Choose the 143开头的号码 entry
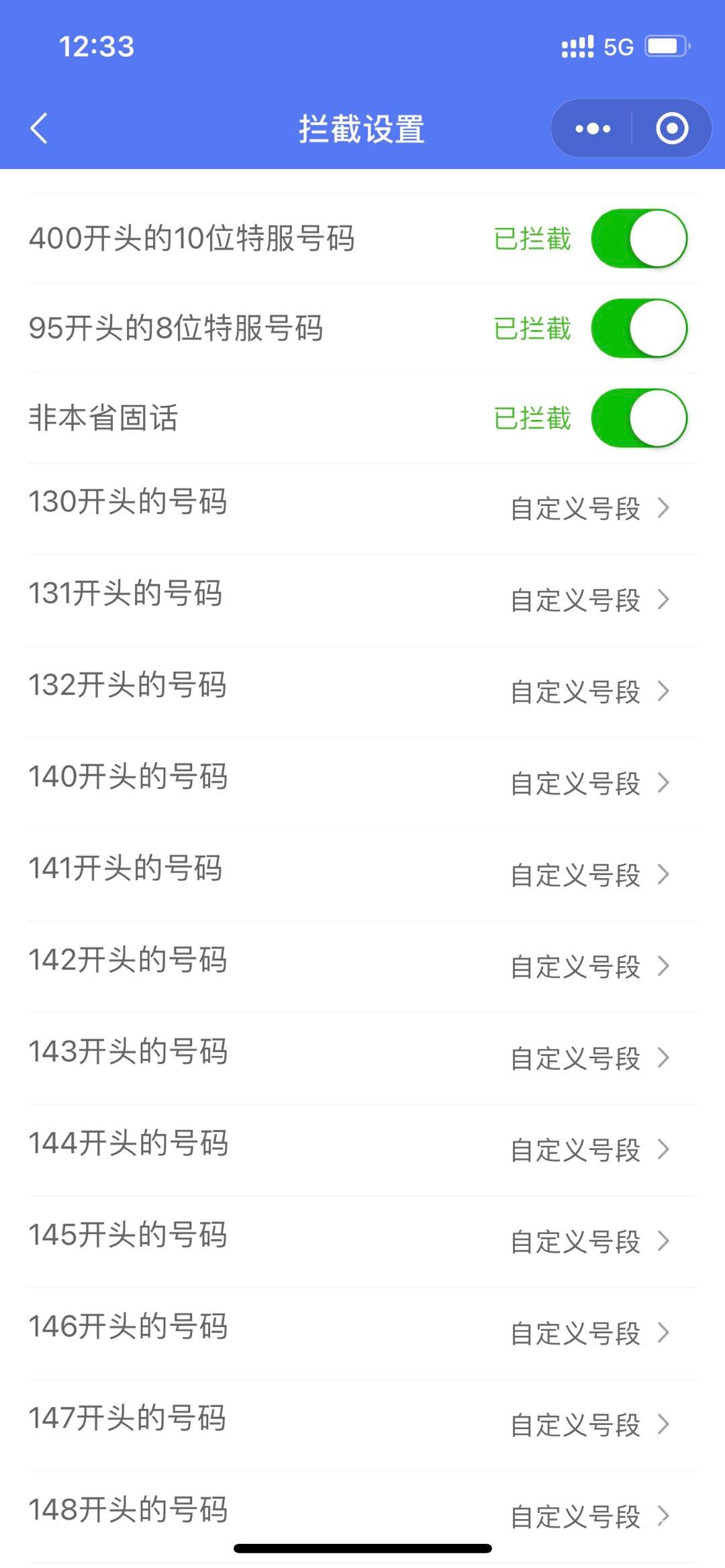 click(x=362, y=1057)
